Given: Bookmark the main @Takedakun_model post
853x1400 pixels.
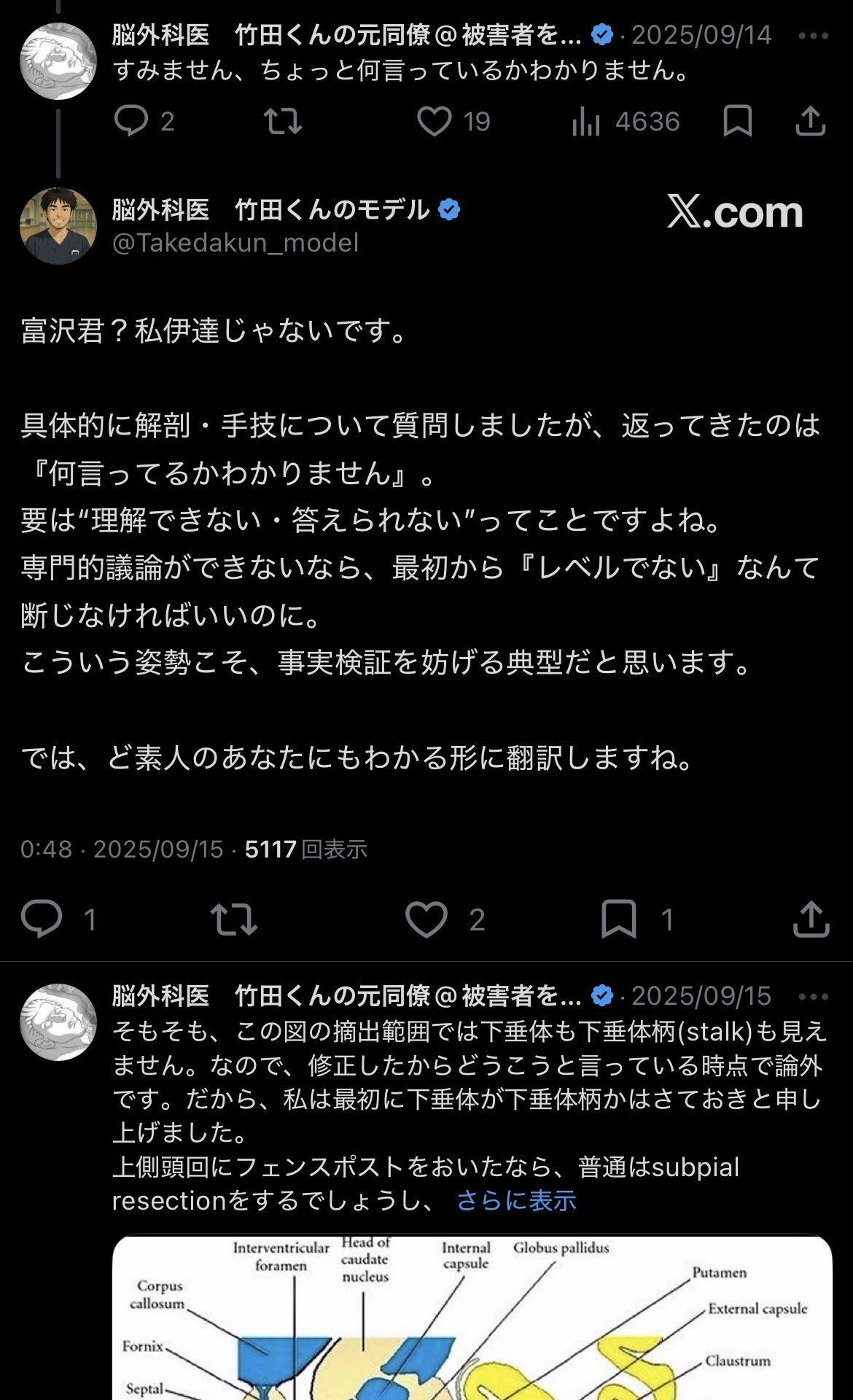Looking at the screenshot, I should [x=618, y=919].
